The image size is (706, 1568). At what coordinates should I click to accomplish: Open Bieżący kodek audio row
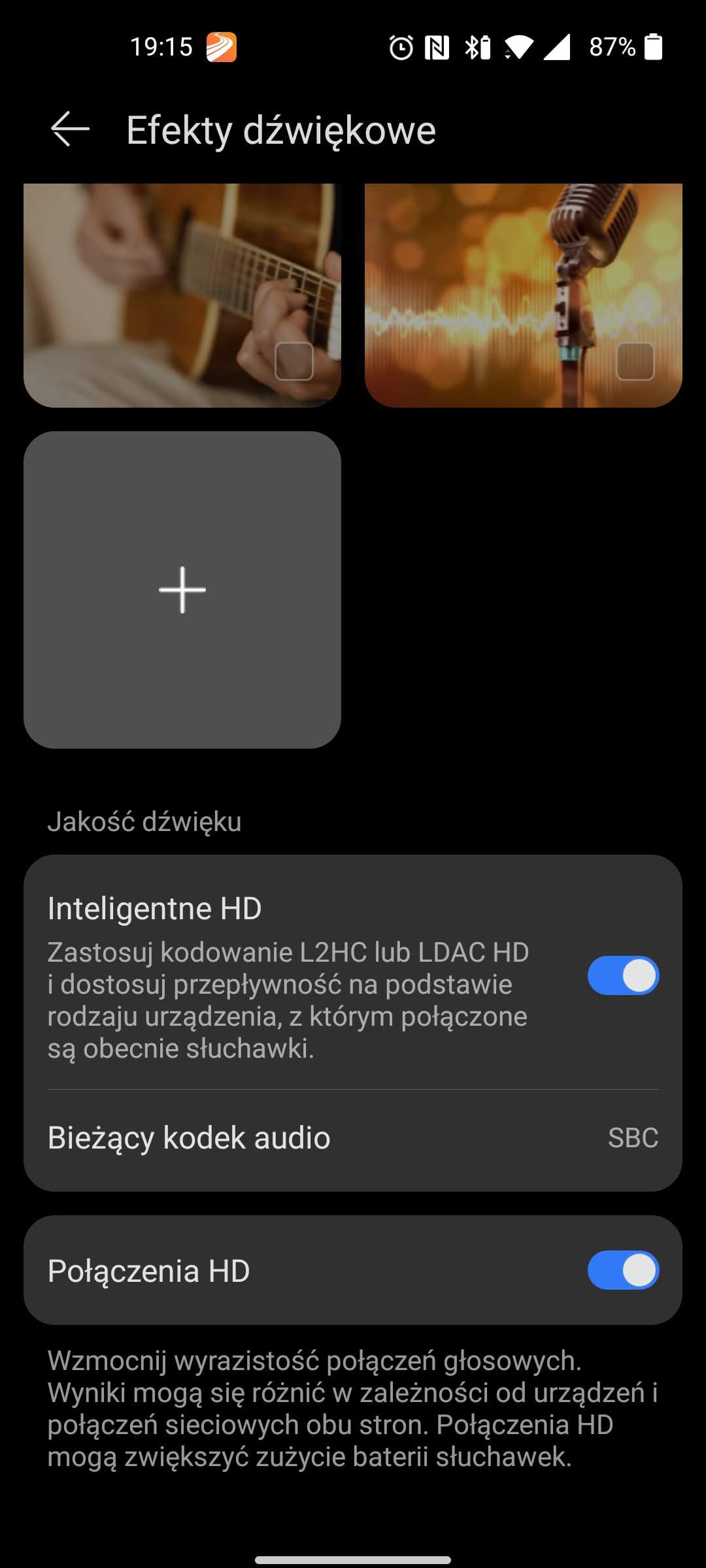353,1137
